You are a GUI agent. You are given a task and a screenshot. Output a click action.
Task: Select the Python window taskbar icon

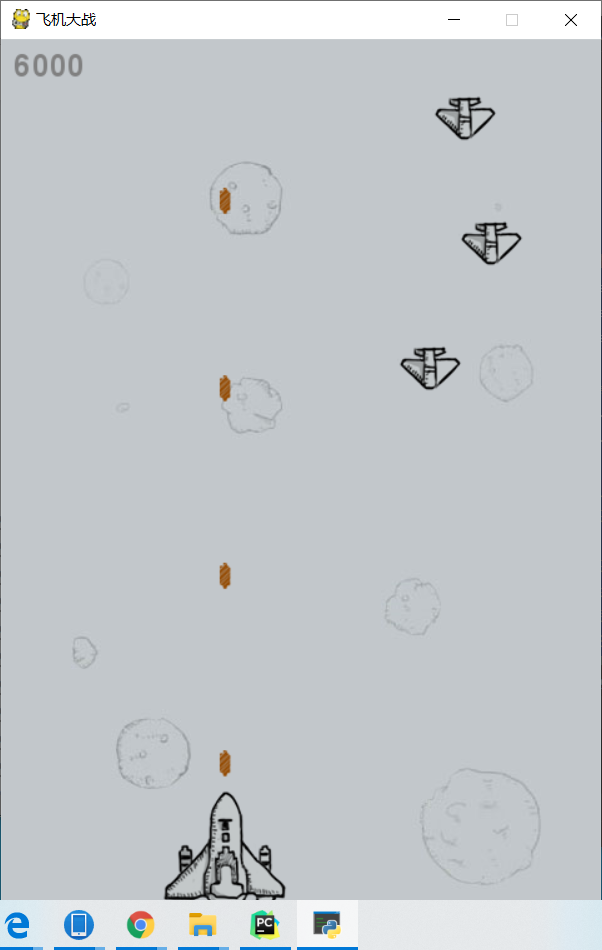pyautogui.click(x=326, y=925)
